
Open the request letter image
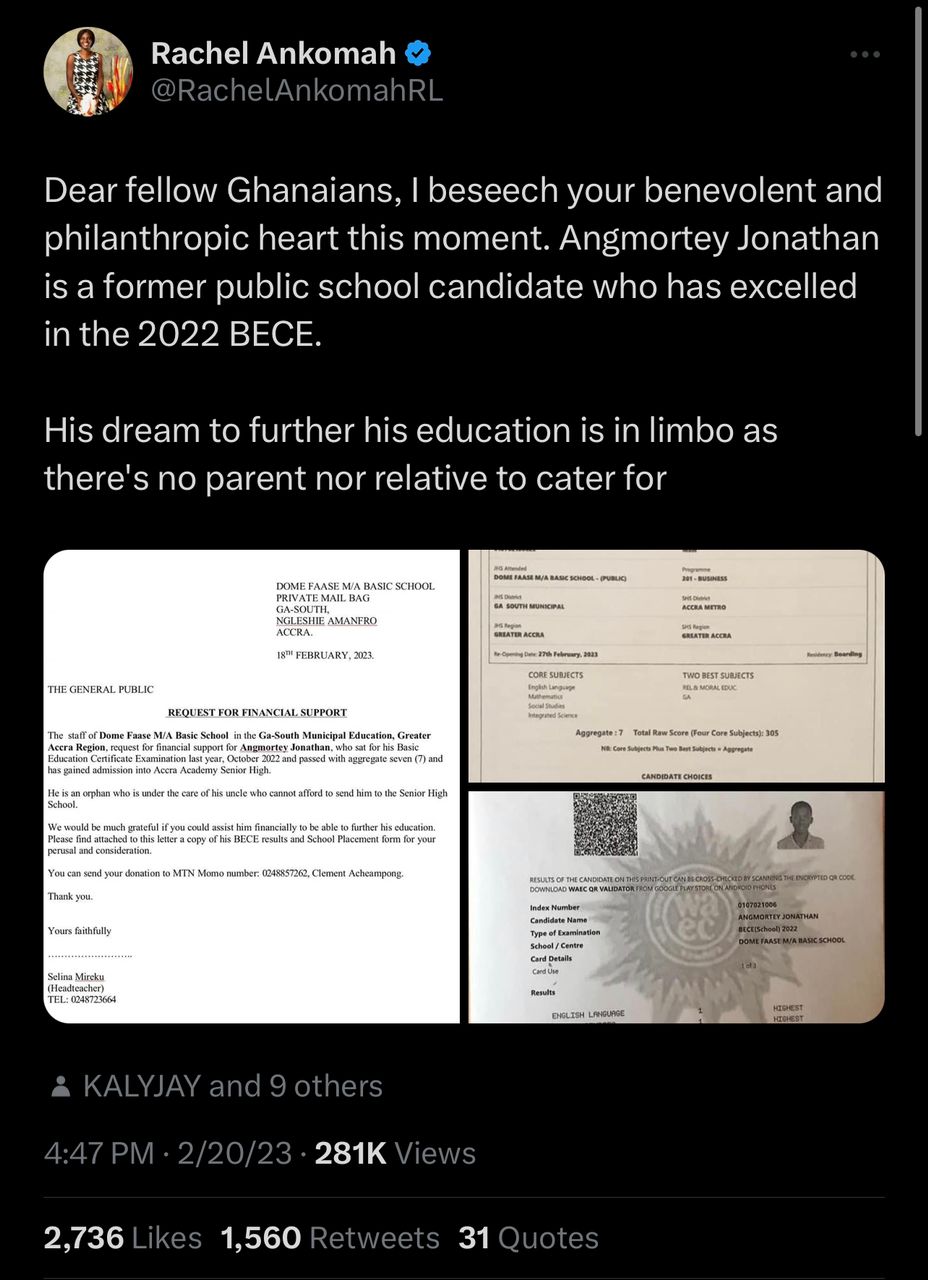(x=251, y=786)
